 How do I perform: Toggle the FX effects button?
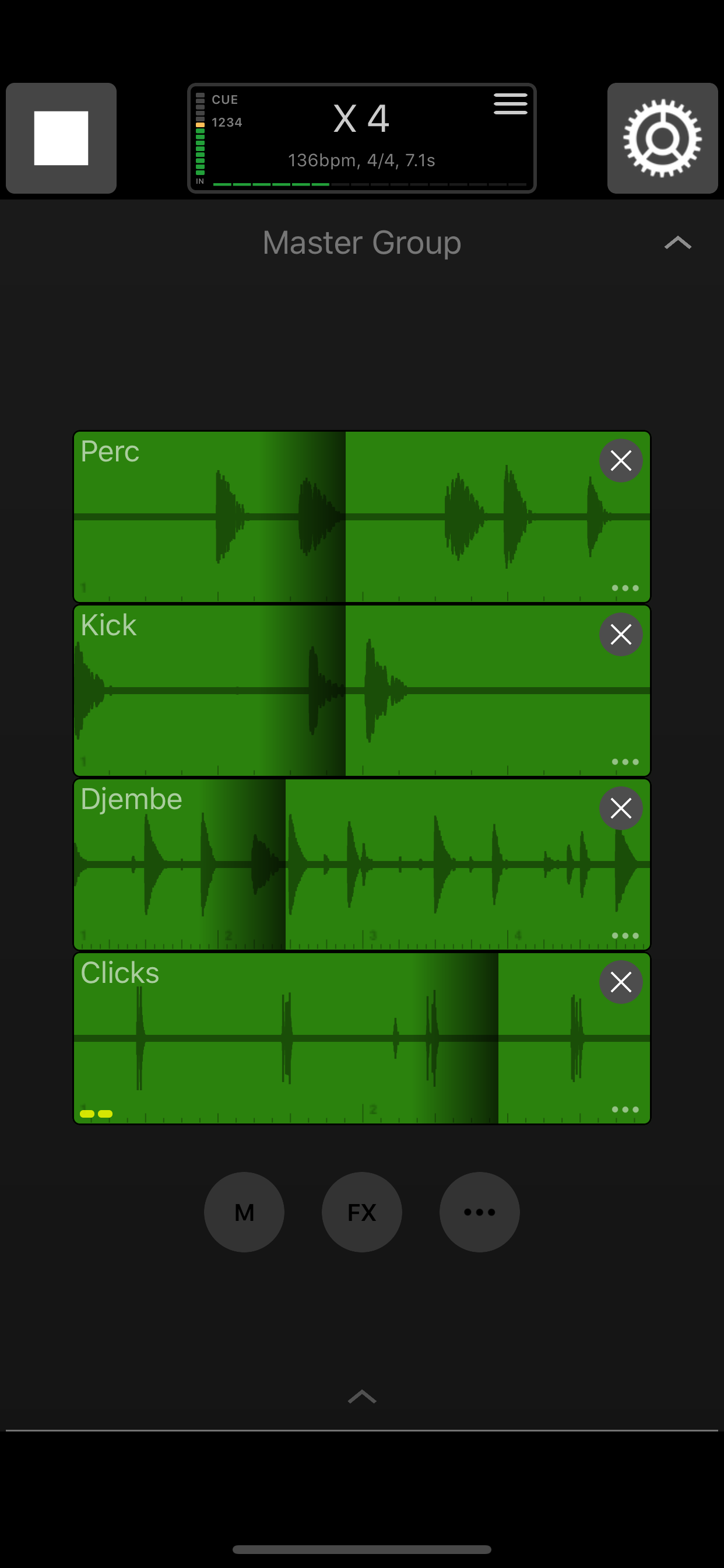click(361, 1212)
